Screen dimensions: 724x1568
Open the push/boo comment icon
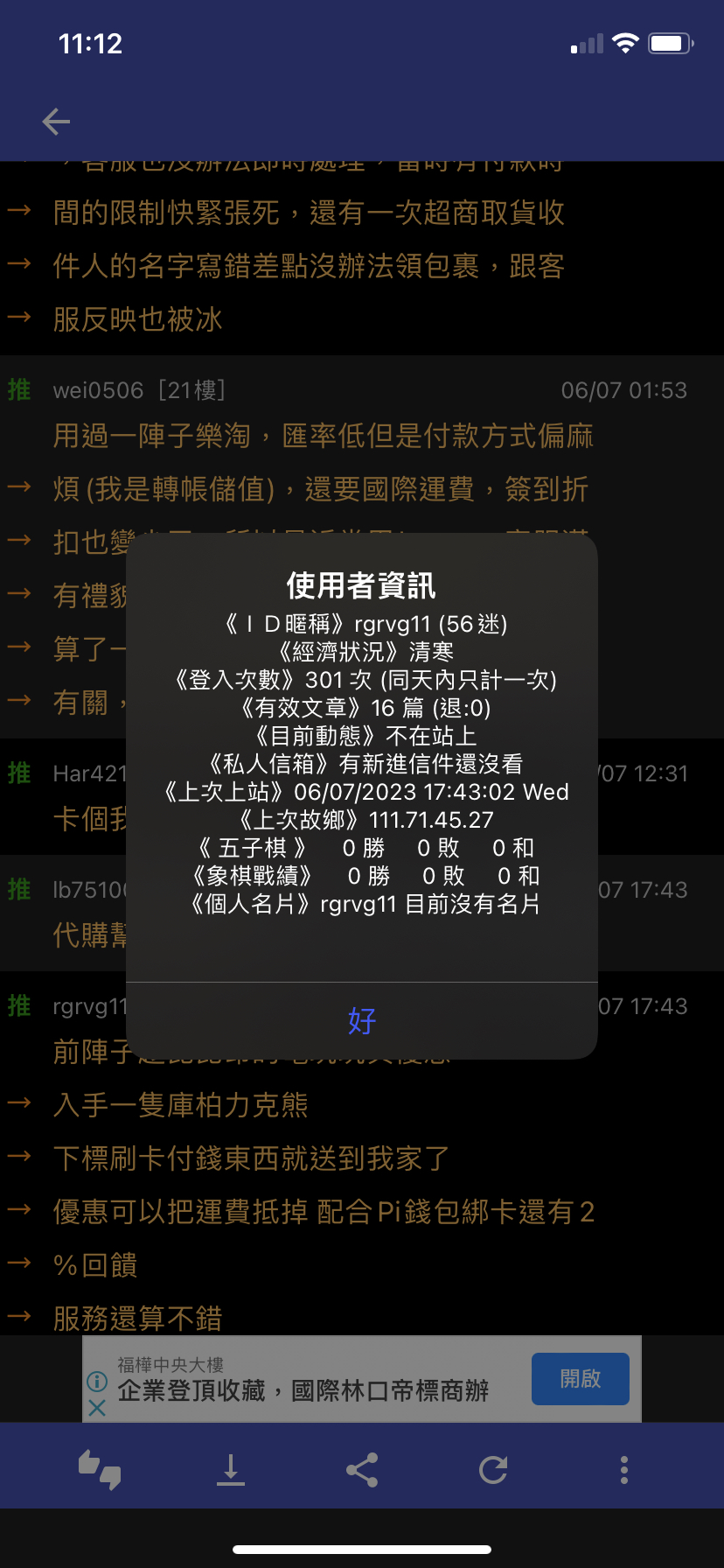point(100,1469)
